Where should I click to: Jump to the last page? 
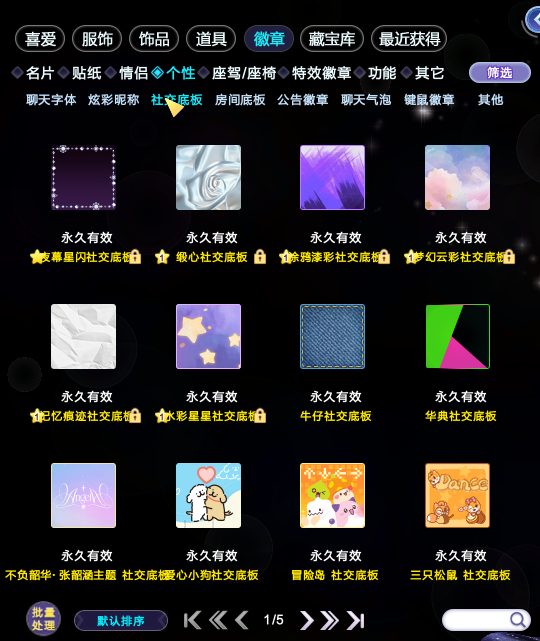click(x=356, y=620)
